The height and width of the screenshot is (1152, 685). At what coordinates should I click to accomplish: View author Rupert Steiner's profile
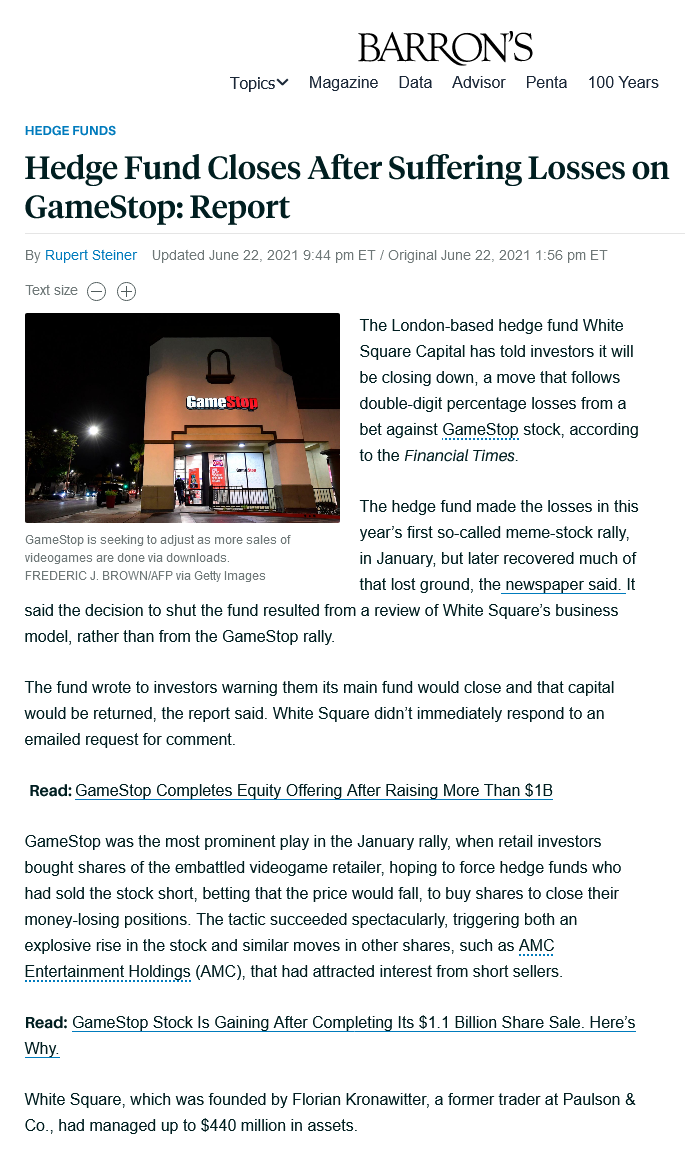pos(91,255)
